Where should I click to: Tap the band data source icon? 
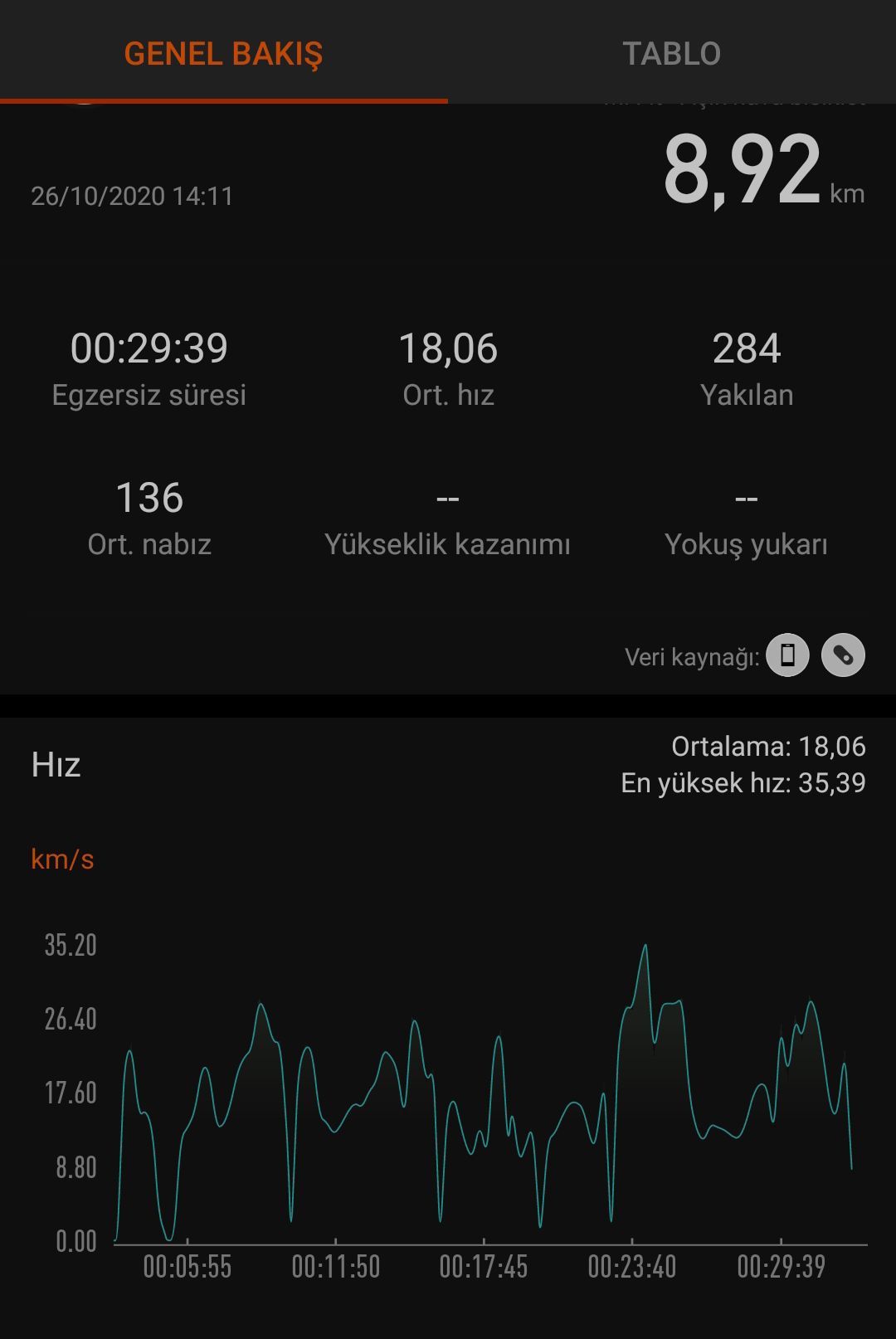(x=843, y=655)
